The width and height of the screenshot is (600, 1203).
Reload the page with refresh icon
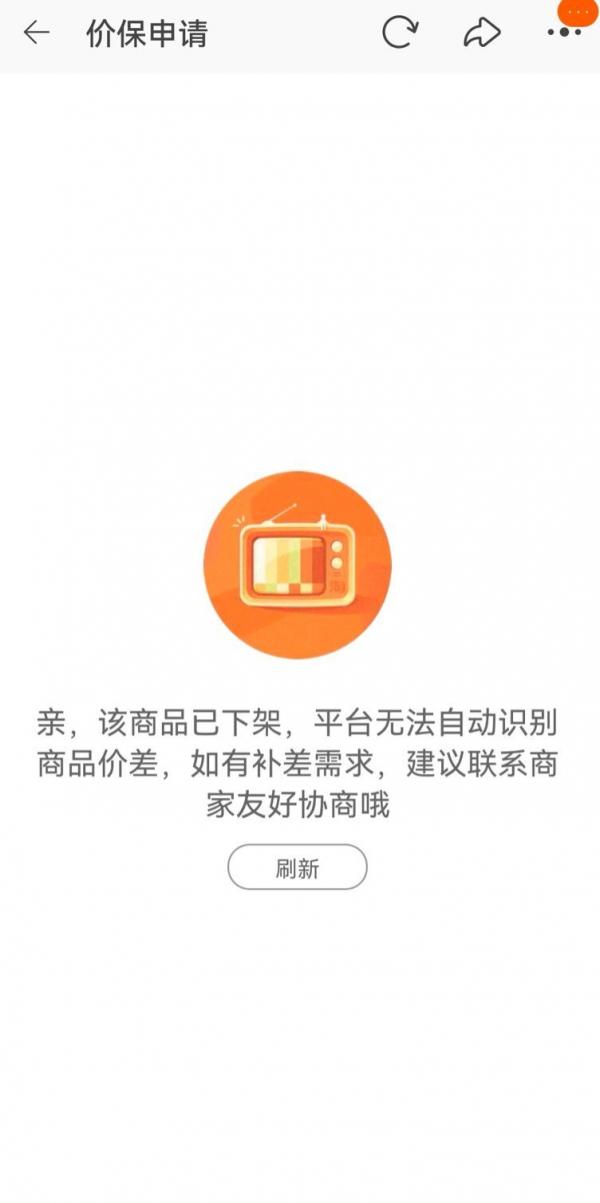pyautogui.click(x=399, y=33)
